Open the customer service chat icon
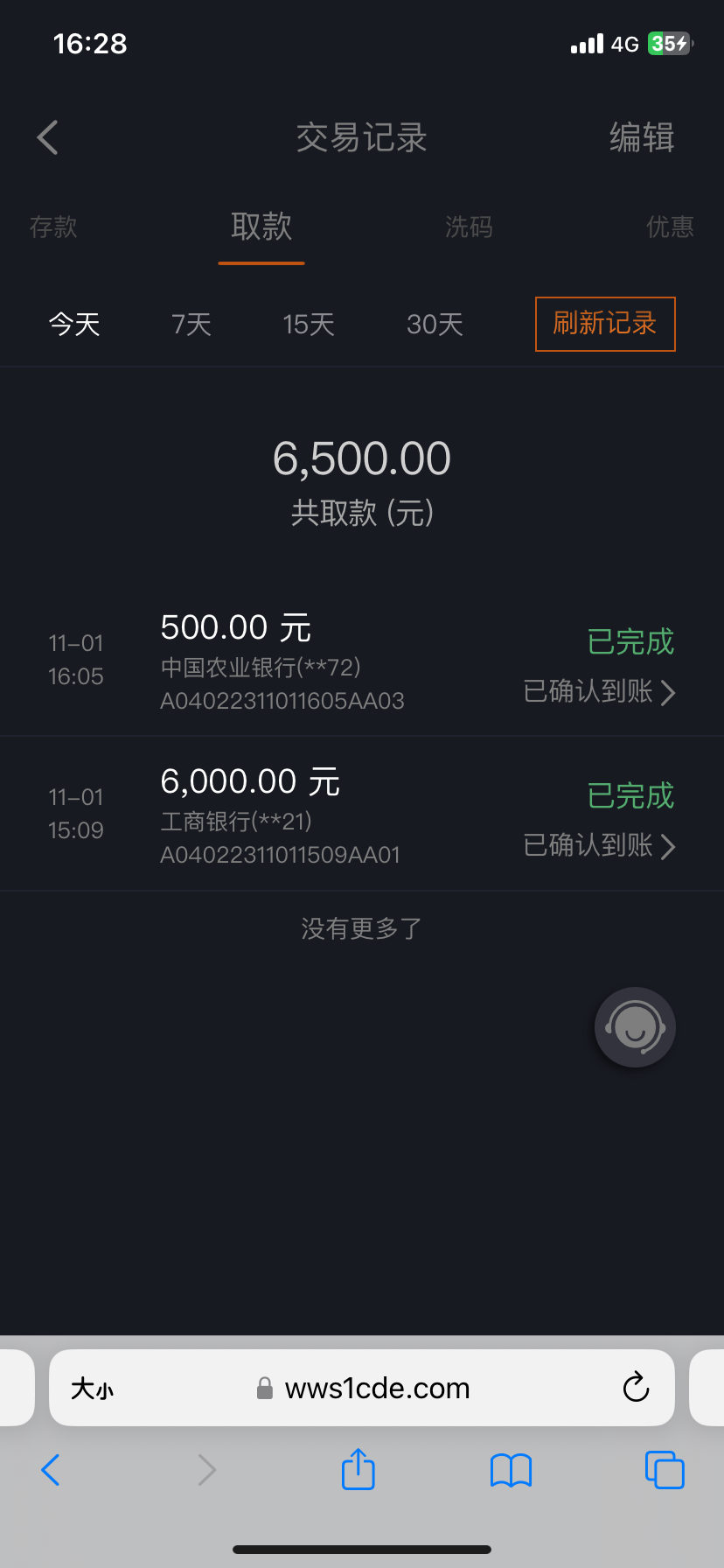 click(634, 1026)
